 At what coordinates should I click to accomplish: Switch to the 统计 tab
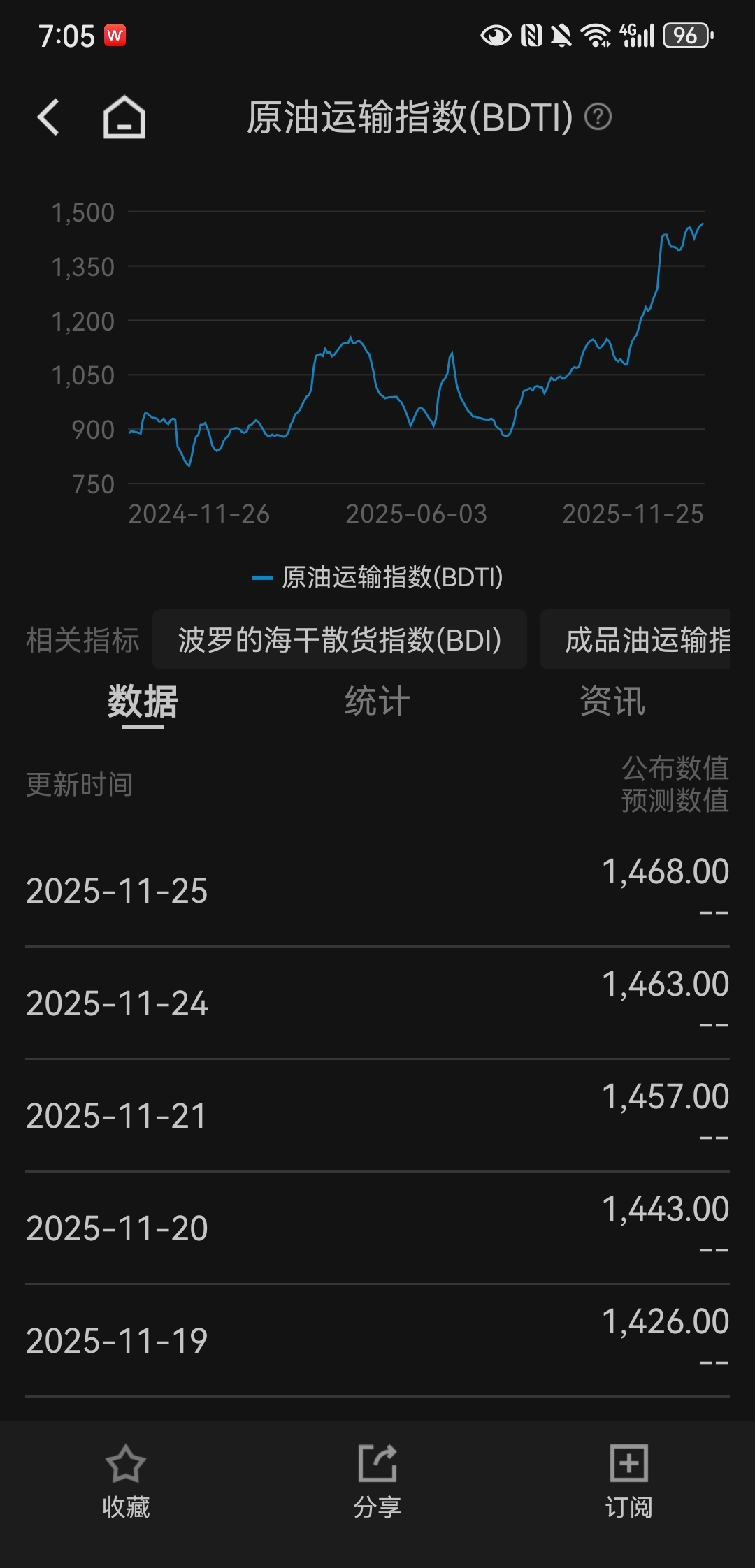tap(377, 702)
